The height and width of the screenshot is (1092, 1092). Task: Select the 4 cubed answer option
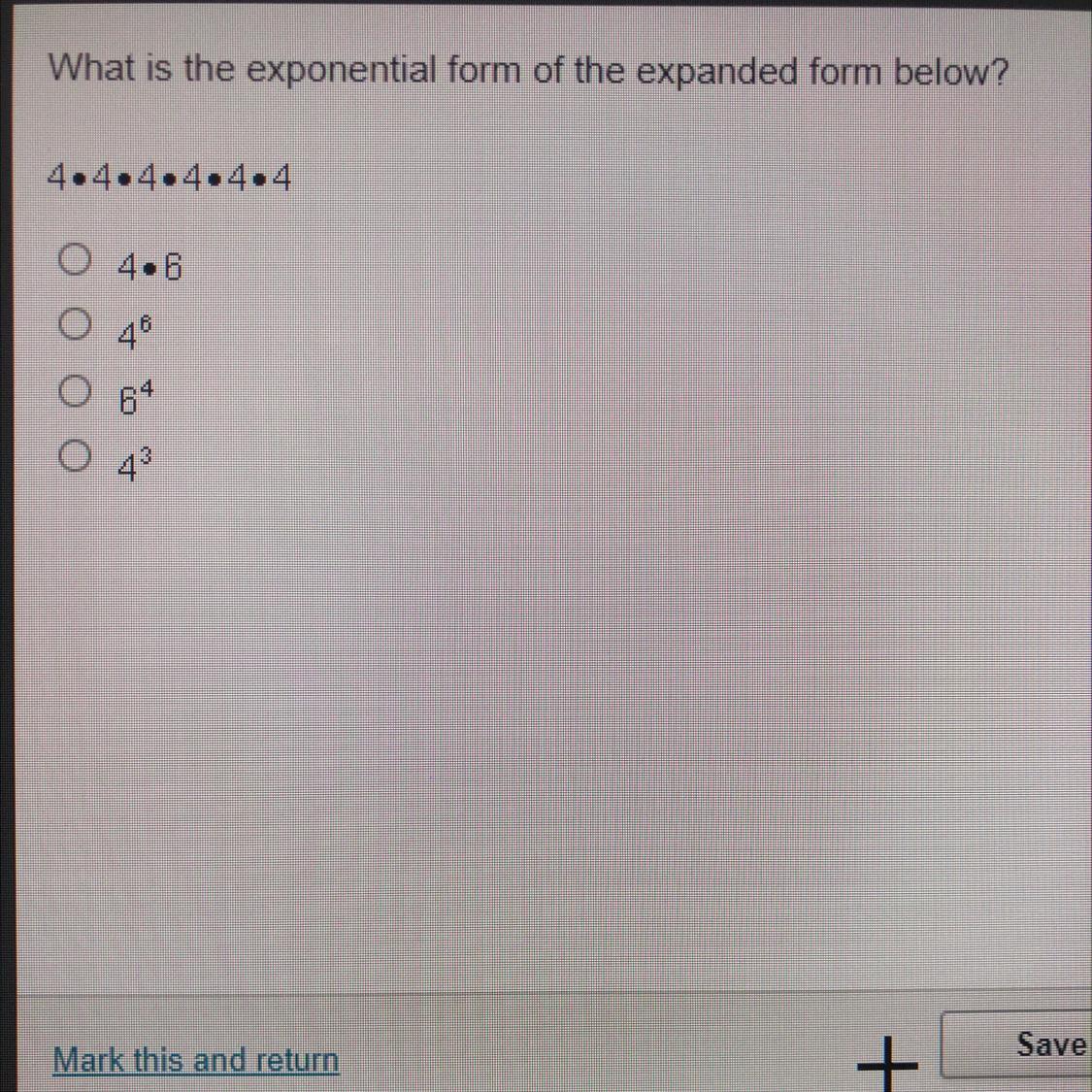click(75, 455)
